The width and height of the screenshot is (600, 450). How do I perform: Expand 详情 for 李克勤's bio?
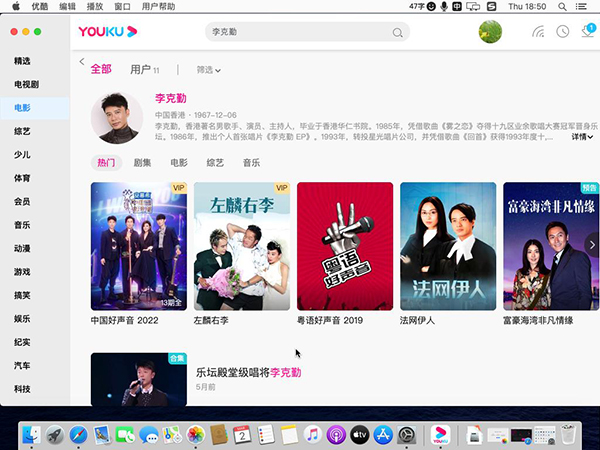click(582, 137)
